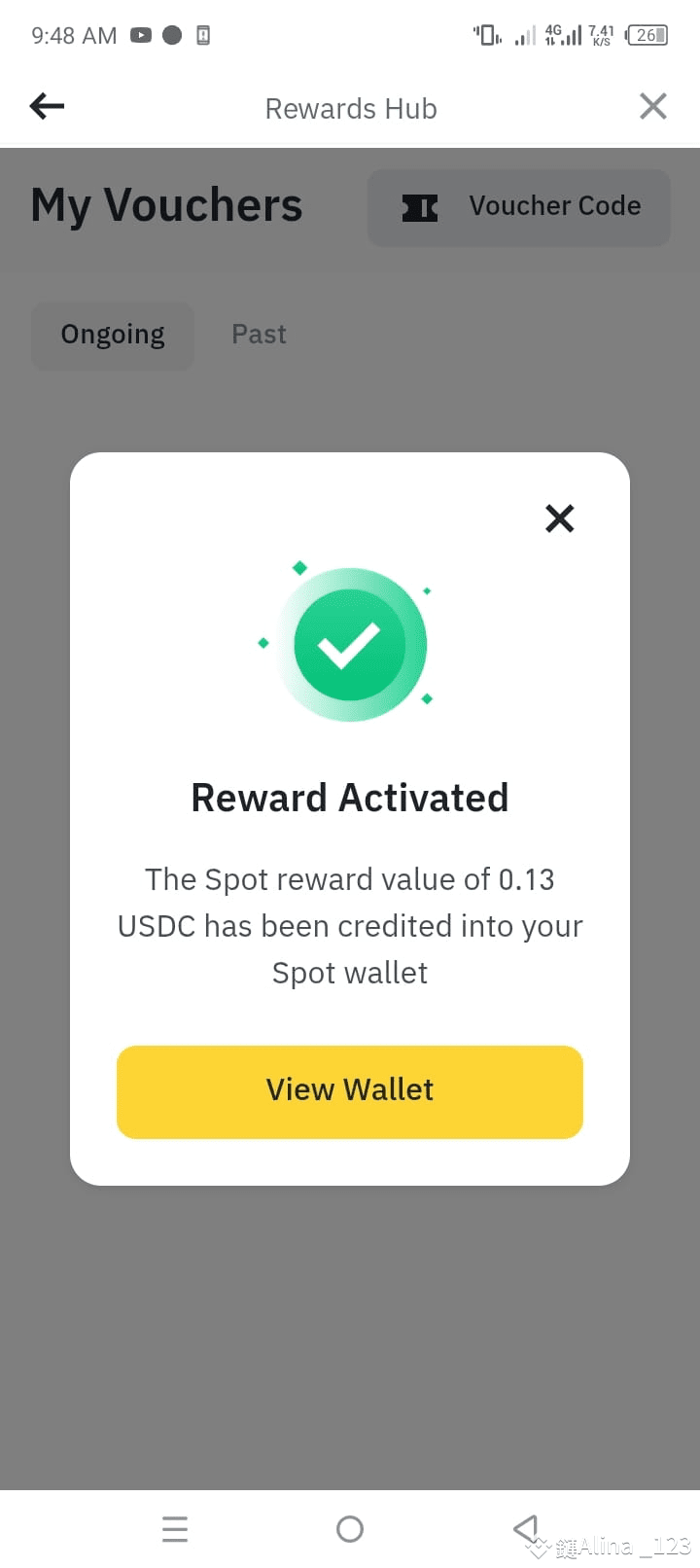Screen dimensions: 700x1568
Task: Open the recent apps menu icon
Action: pyautogui.click(x=175, y=1528)
